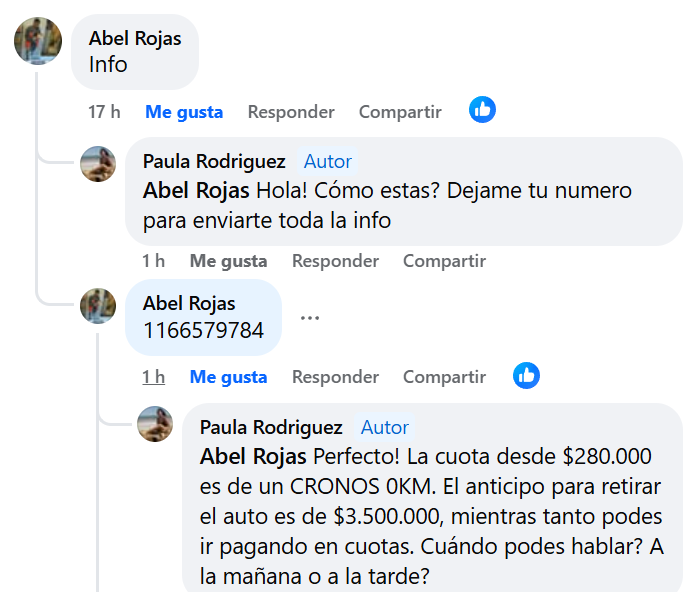The image size is (699, 592).
Task: Like Paula's 'Dejame tu numero' reply
Action: point(228,261)
